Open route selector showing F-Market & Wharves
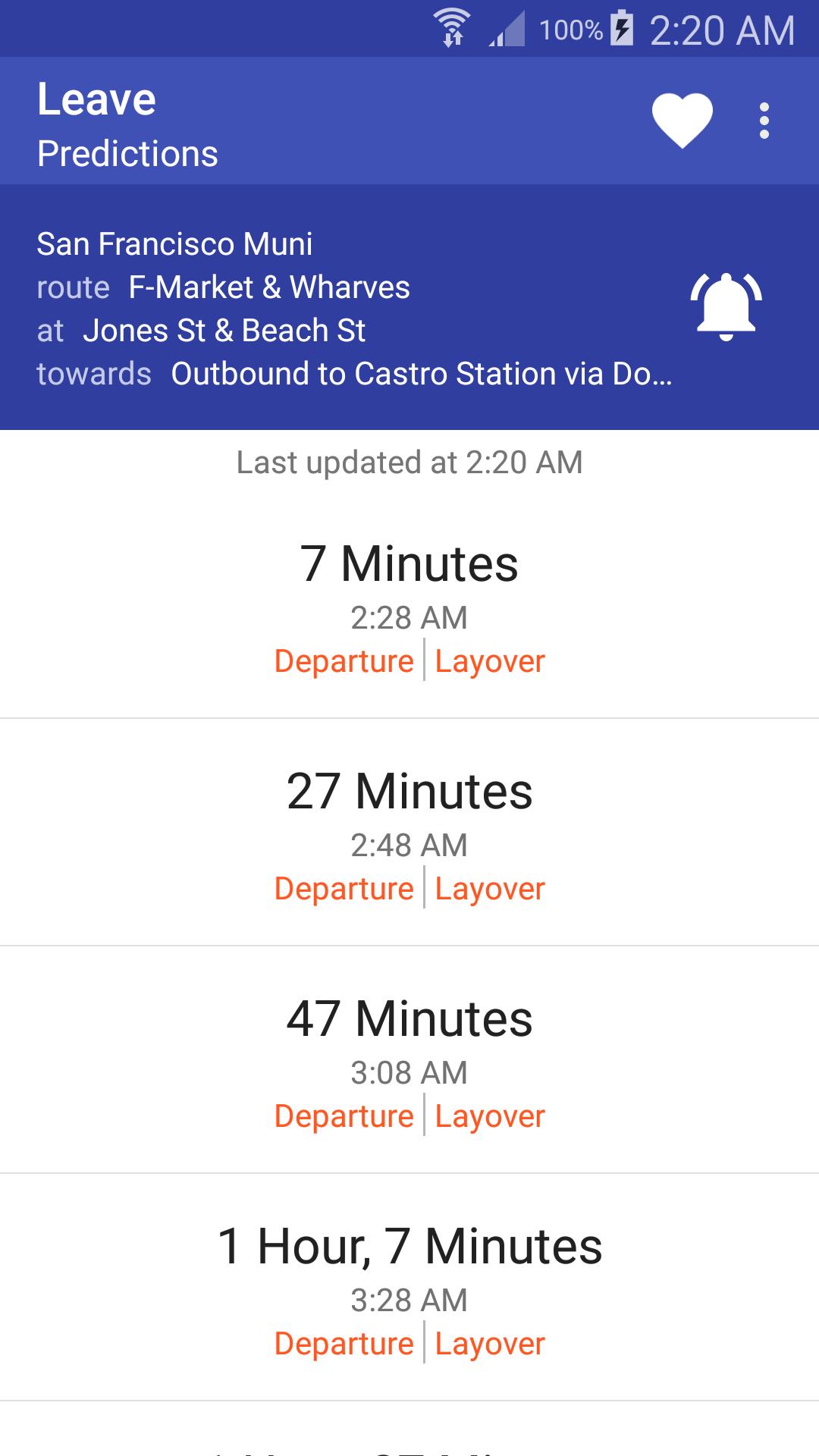 coord(268,287)
